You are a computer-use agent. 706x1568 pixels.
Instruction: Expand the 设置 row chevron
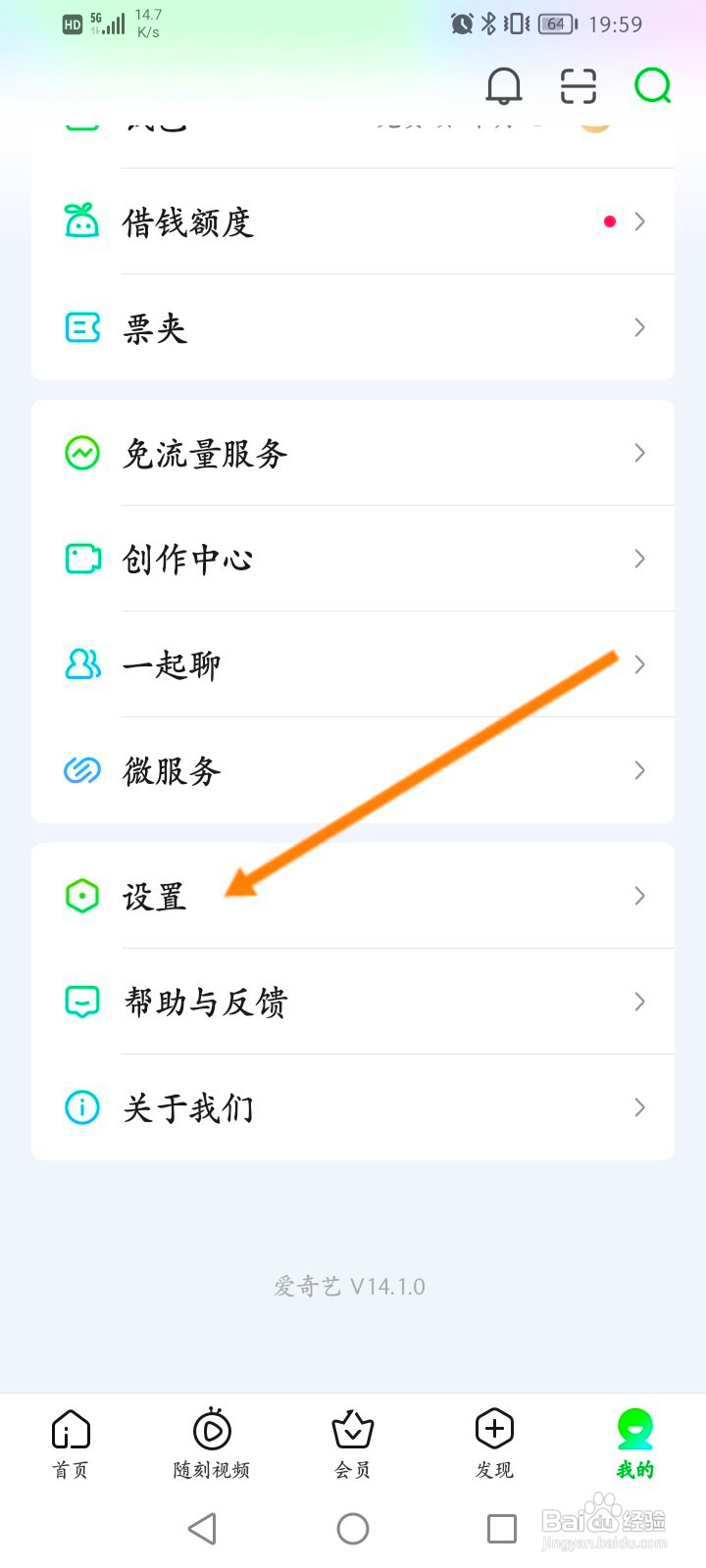click(639, 896)
